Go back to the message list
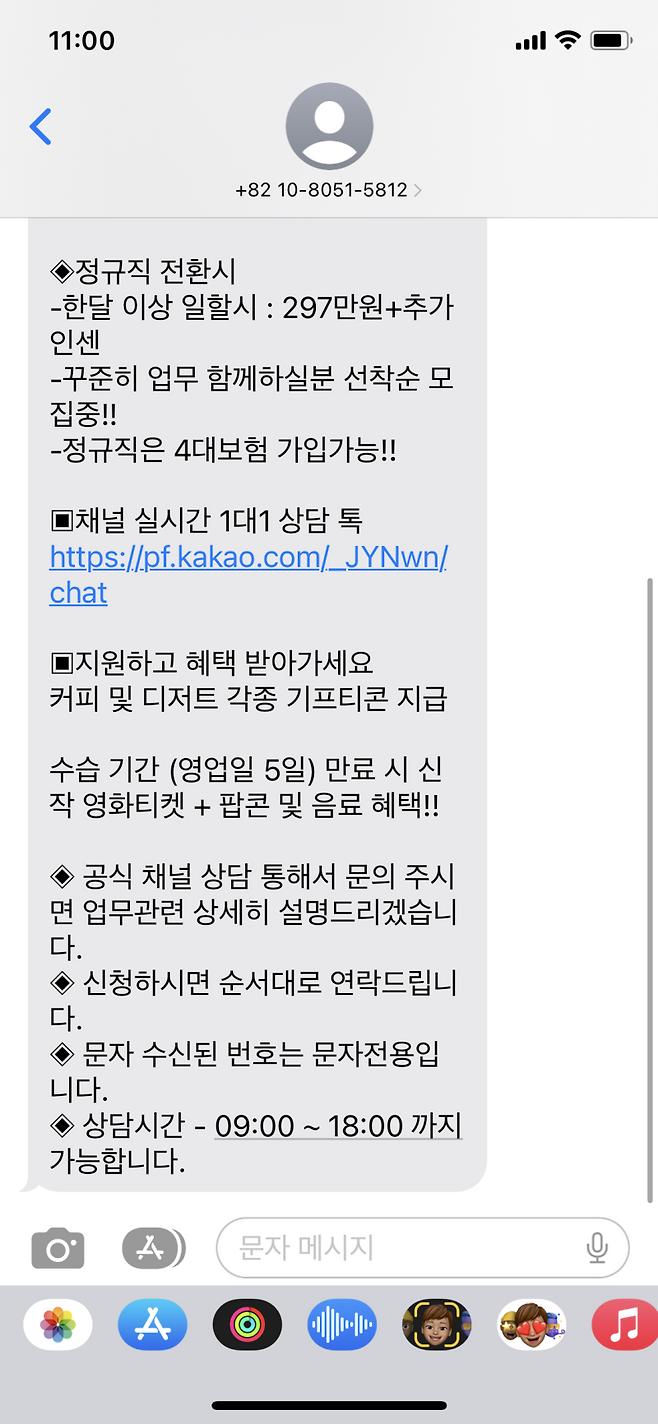The image size is (658, 1424). click(x=40, y=127)
